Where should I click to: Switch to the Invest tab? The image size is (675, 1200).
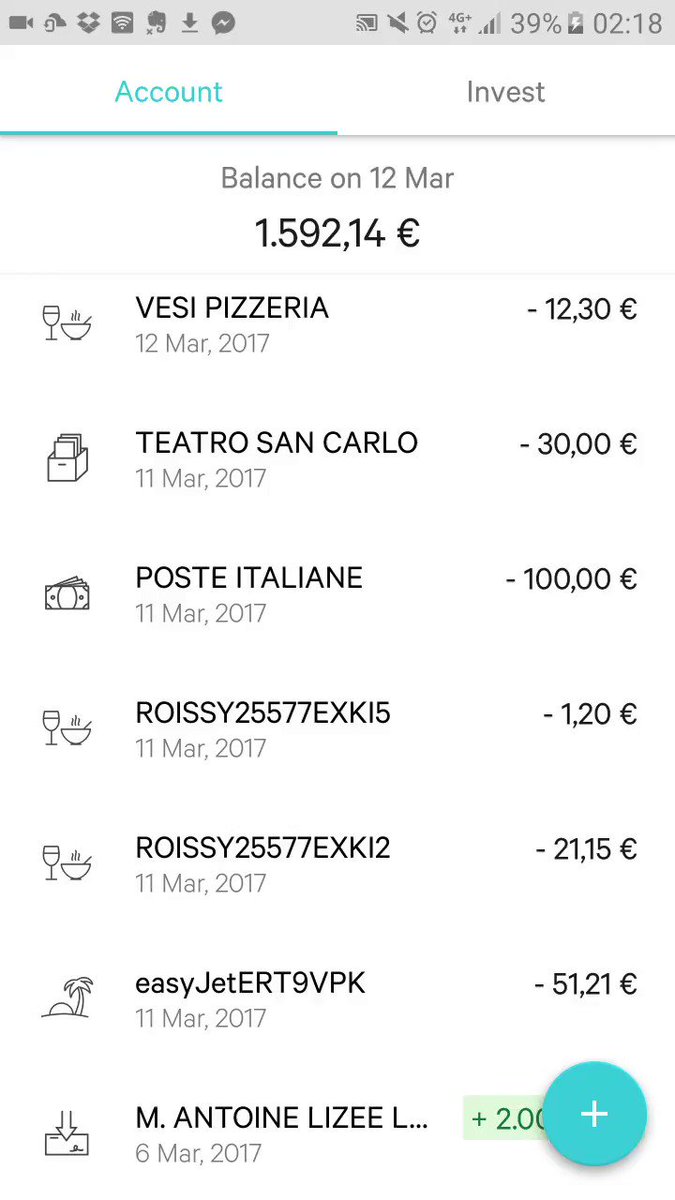coord(506,91)
